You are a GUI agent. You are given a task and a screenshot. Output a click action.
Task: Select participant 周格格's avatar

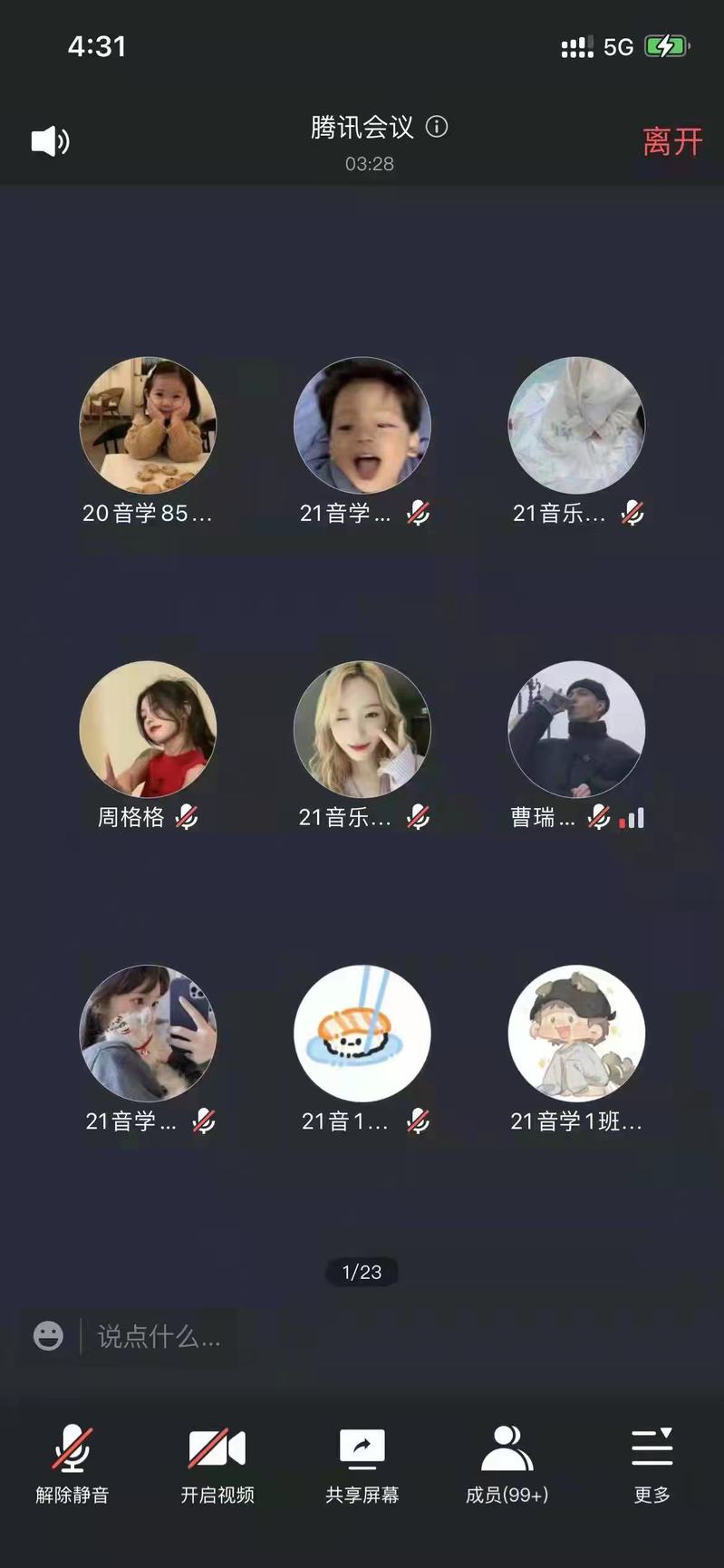148,729
